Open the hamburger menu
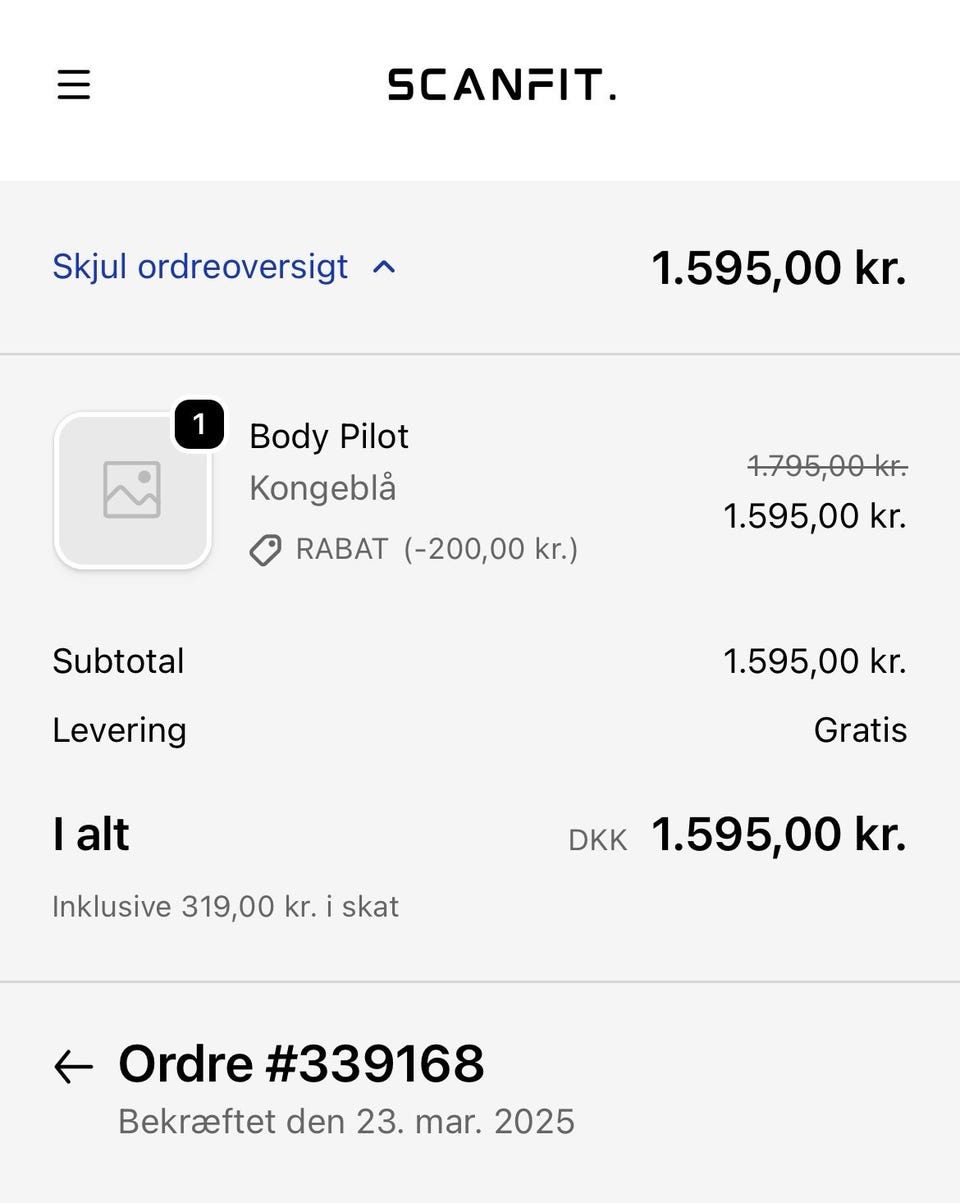 (x=74, y=85)
